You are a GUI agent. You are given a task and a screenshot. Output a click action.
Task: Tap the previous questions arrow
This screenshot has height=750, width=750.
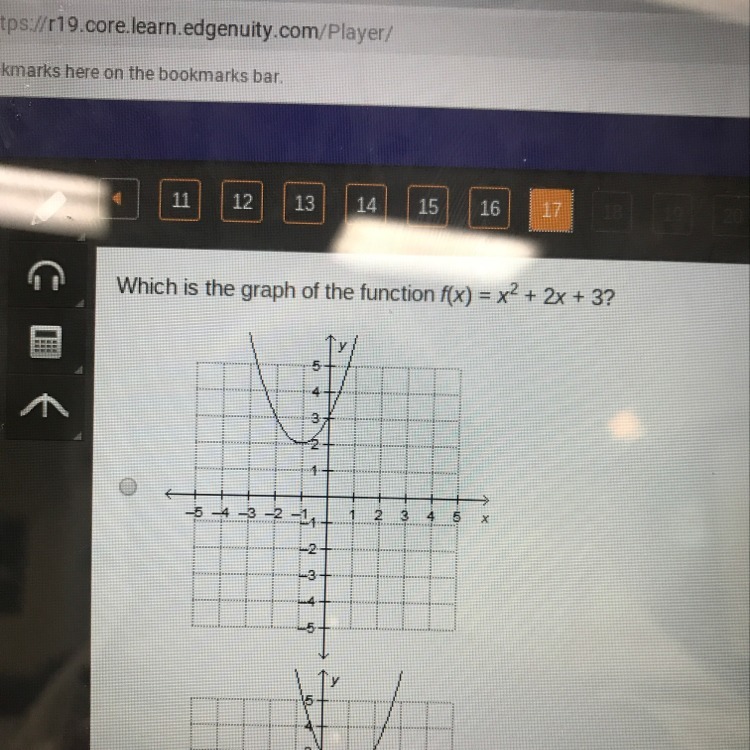(120, 200)
